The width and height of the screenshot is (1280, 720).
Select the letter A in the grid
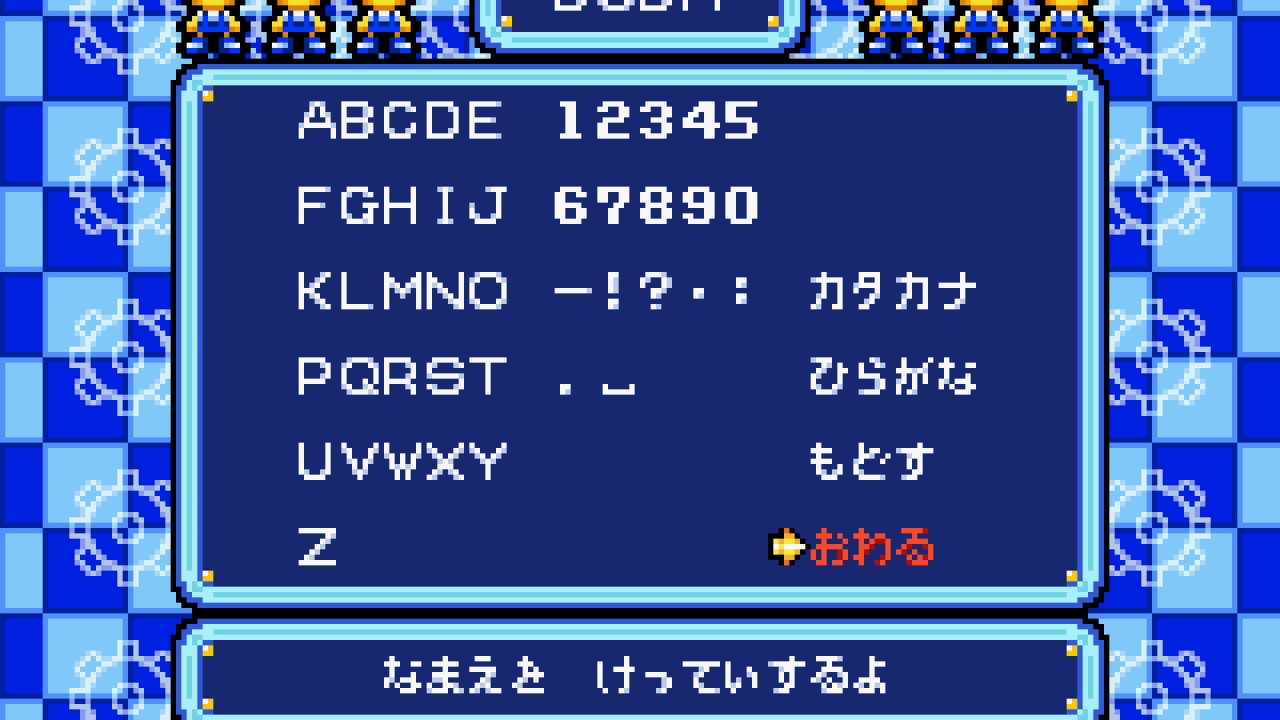coord(317,121)
